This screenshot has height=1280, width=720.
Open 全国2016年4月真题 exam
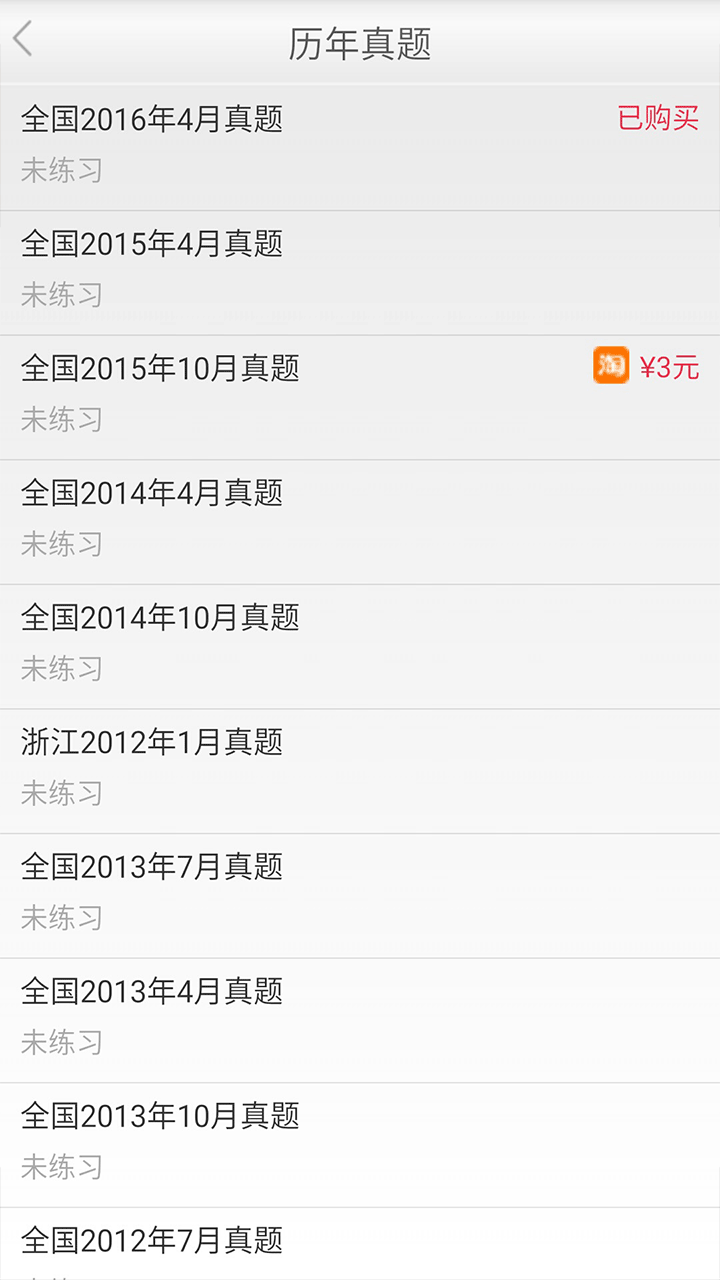point(360,148)
